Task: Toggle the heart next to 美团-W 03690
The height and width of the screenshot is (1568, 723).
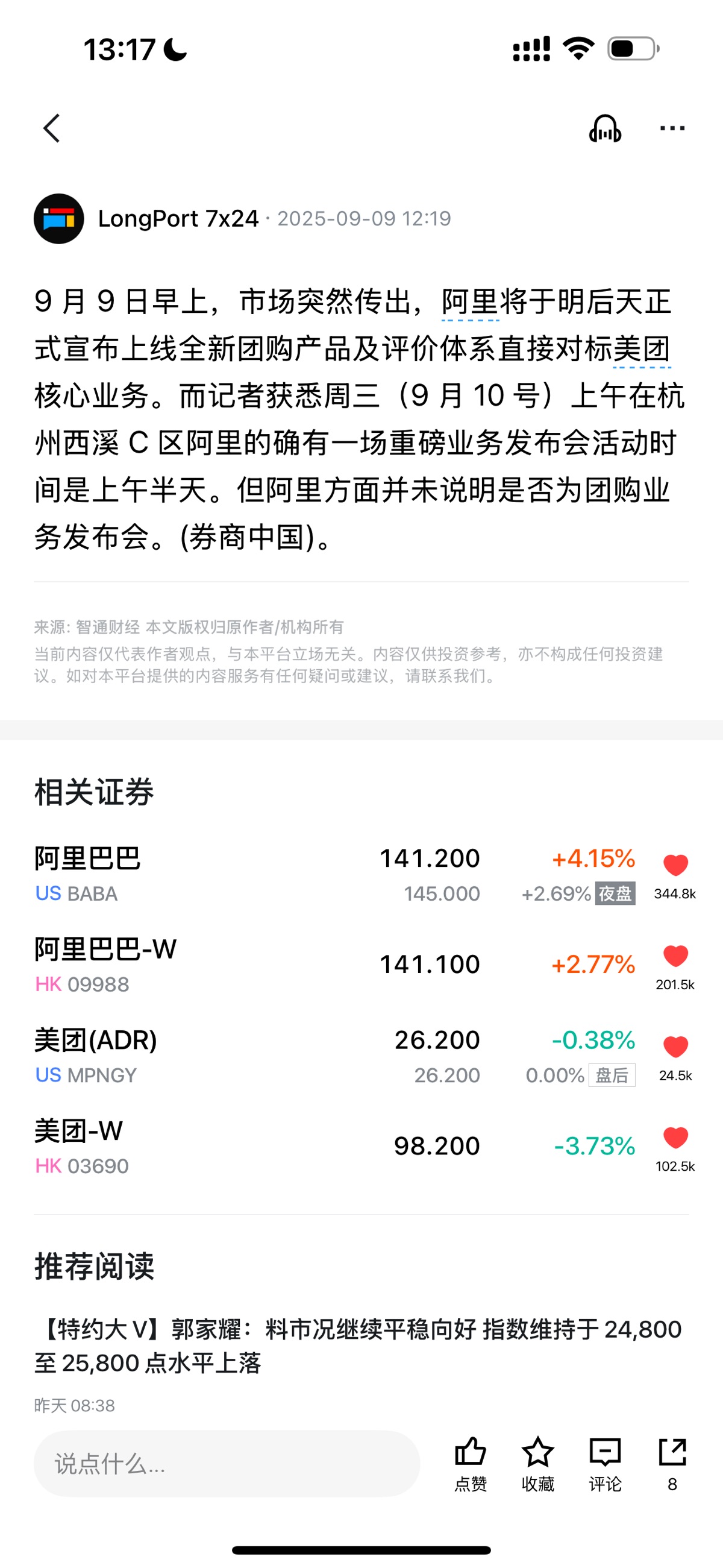Action: tap(675, 1137)
